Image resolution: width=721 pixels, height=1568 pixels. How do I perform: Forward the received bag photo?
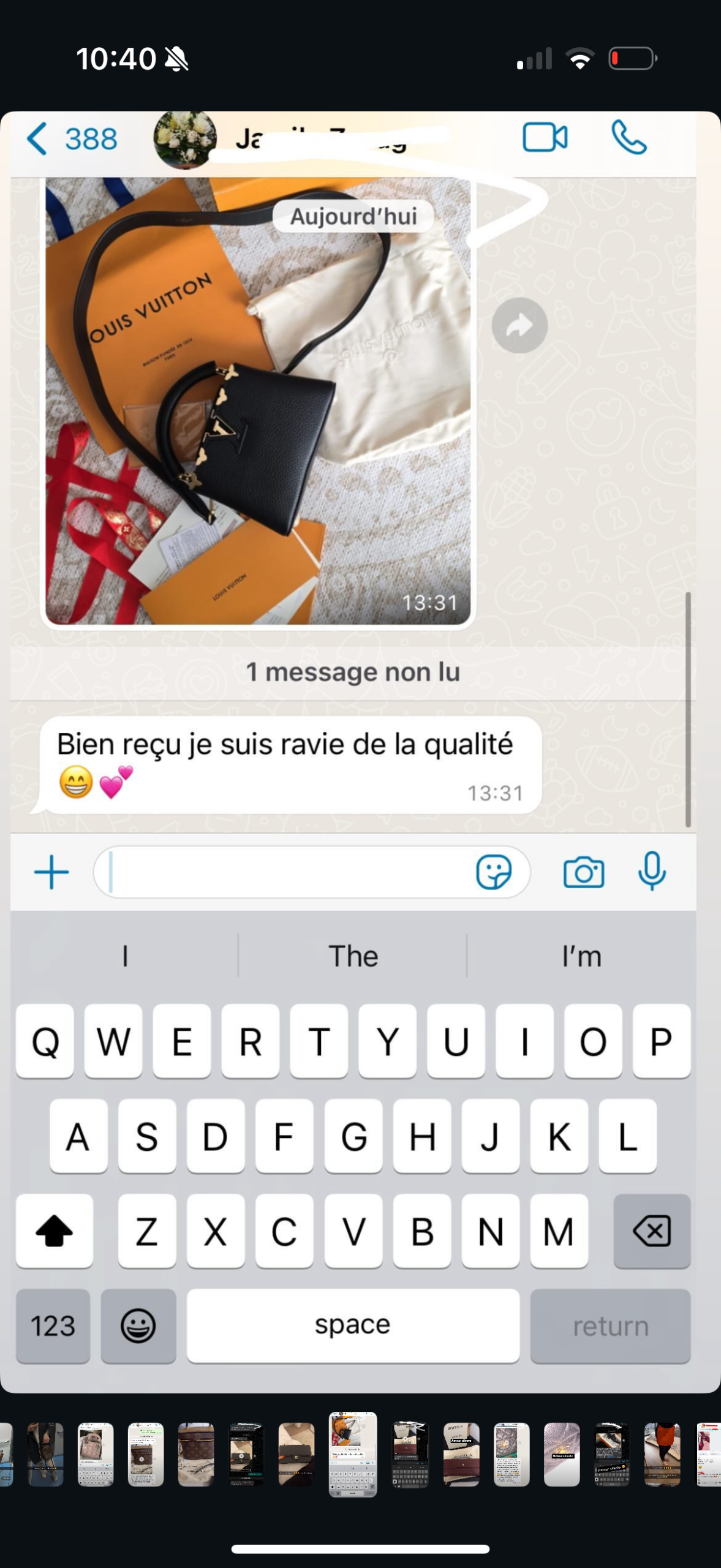tap(519, 325)
